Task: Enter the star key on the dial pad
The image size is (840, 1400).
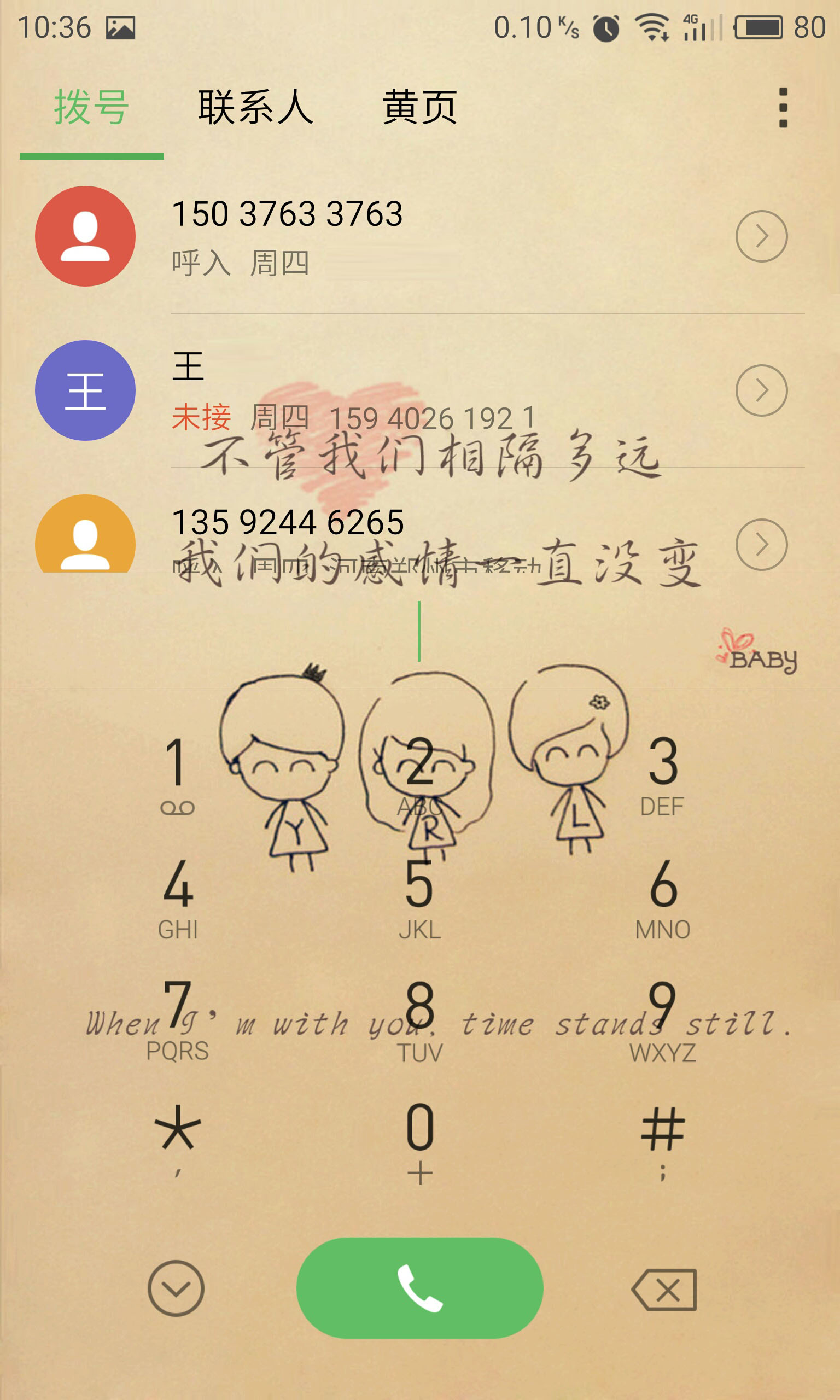Action: point(178,1140)
